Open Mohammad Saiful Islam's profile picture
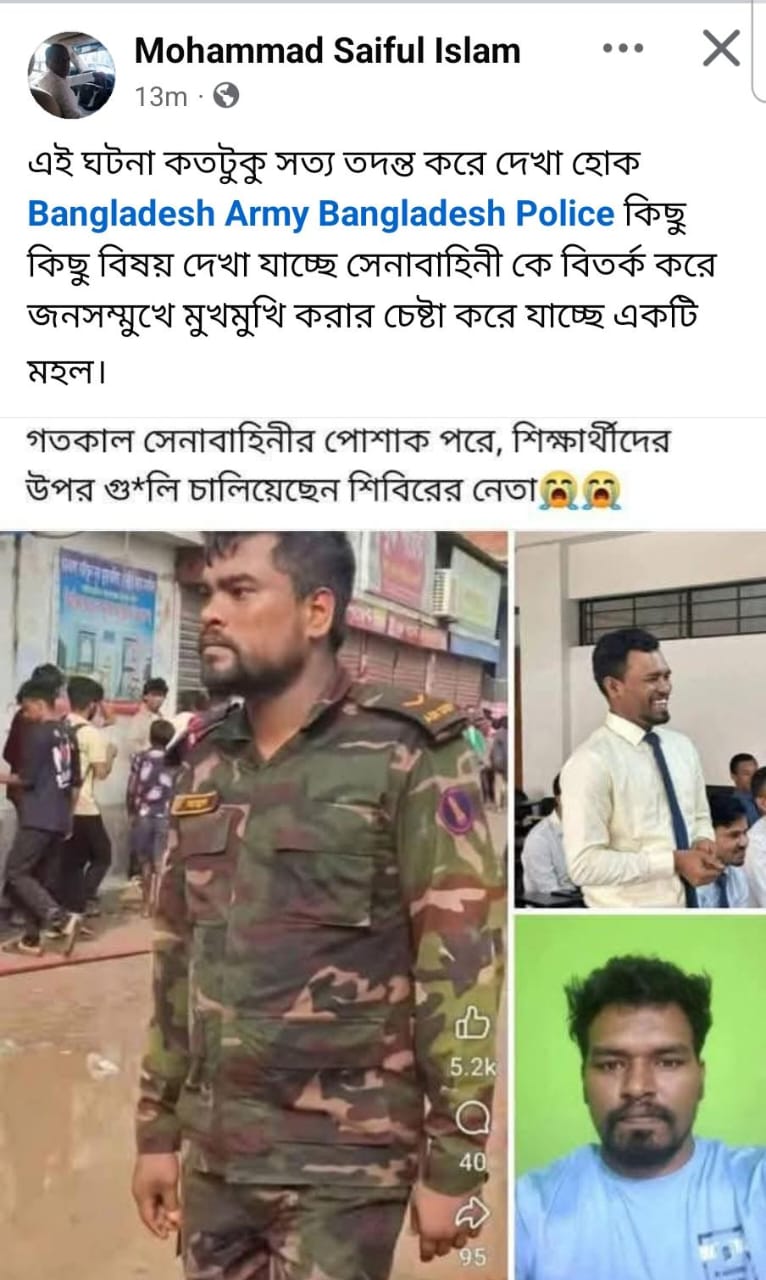Screen dimensions: 766x1280 [71, 75]
